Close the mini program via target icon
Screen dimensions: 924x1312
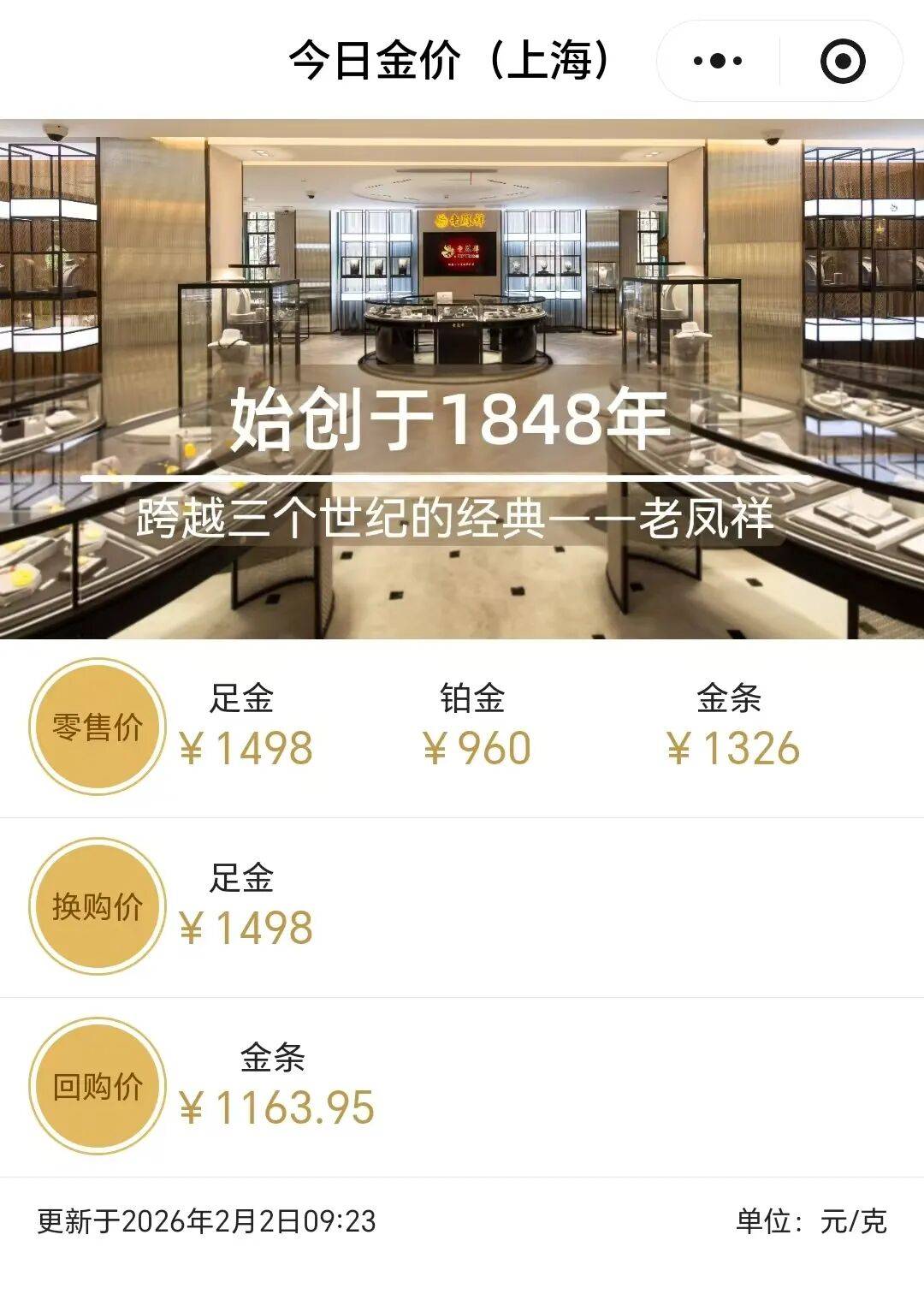click(842, 62)
